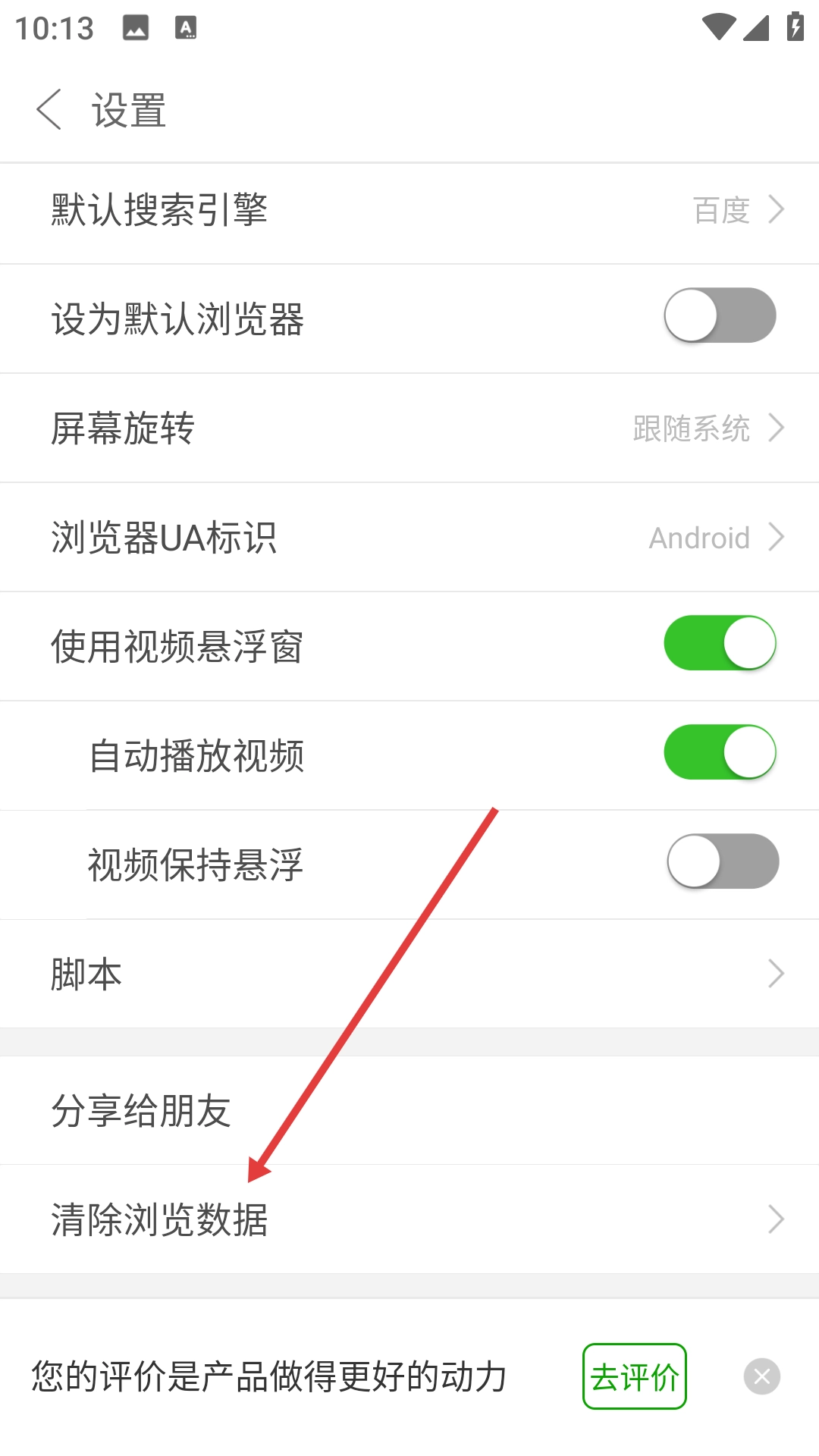Go back from 设置 page
This screenshot has height=1456, width=819.
(50, 110)
